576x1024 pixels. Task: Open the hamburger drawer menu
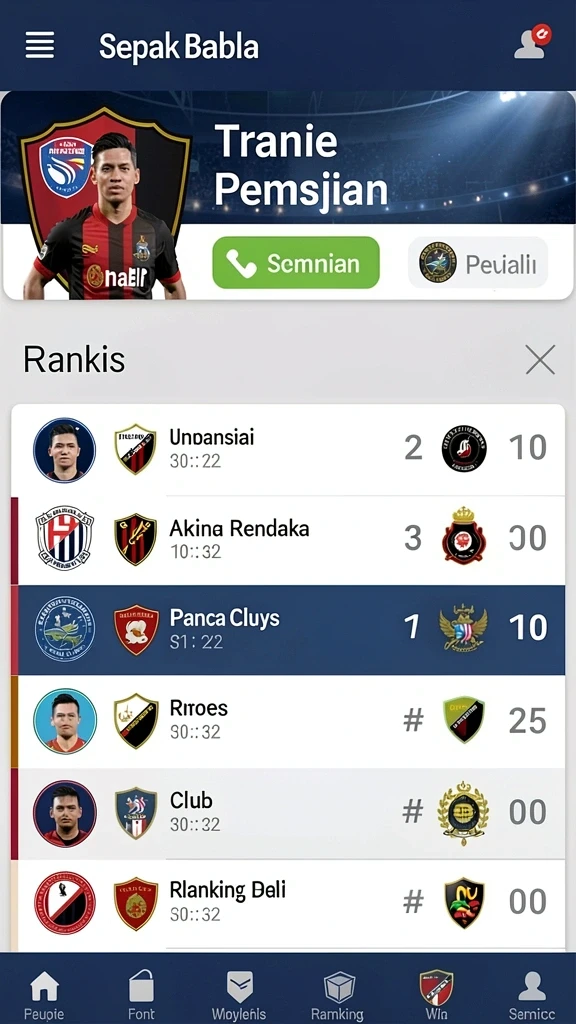(x=40, y=46)
